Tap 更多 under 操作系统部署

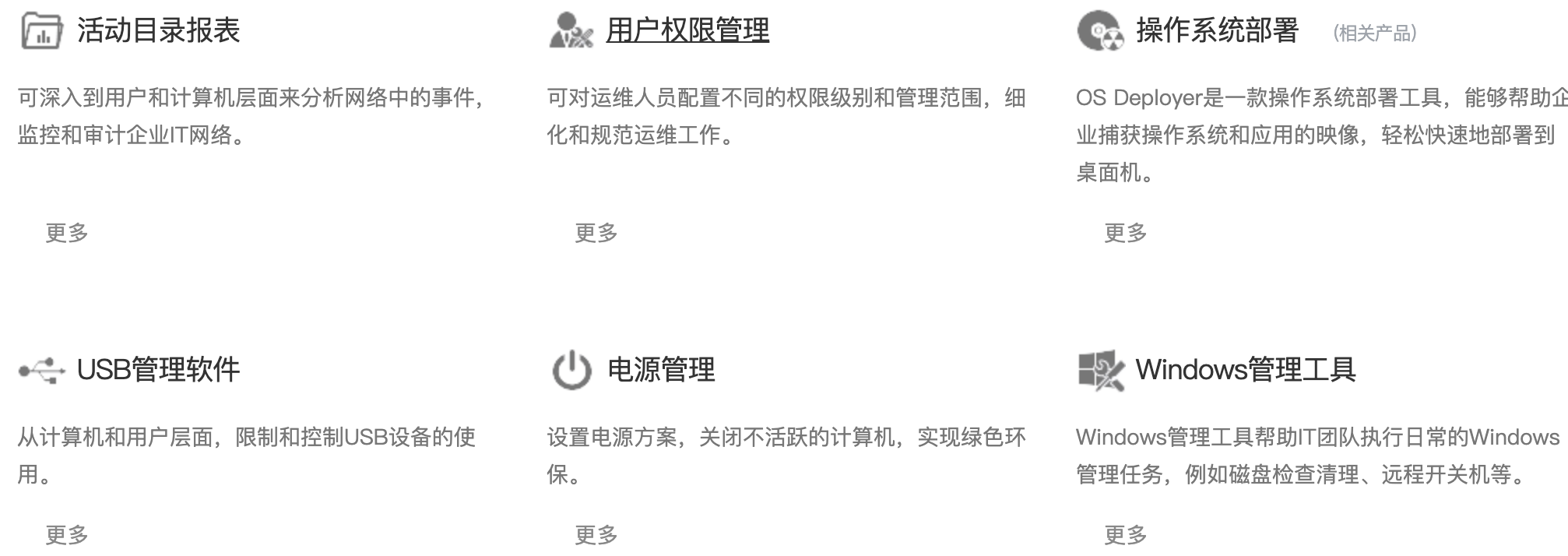1126,233
